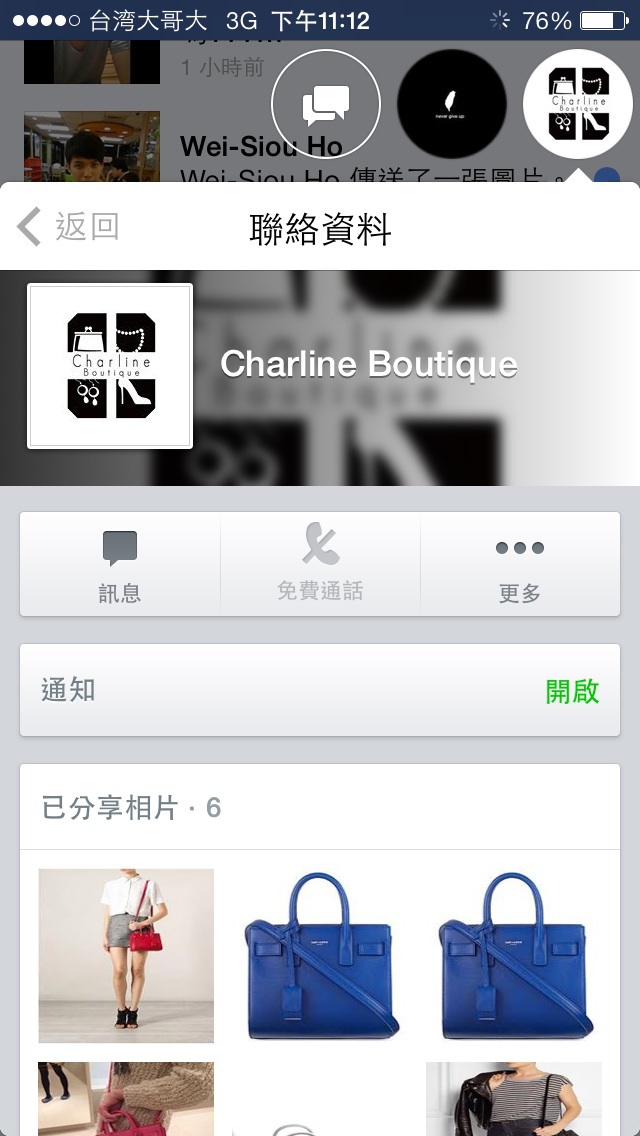Open the 訊息 message button
Image resolution: width=640 pixels, height=1136 pixels.
(120, 565)
